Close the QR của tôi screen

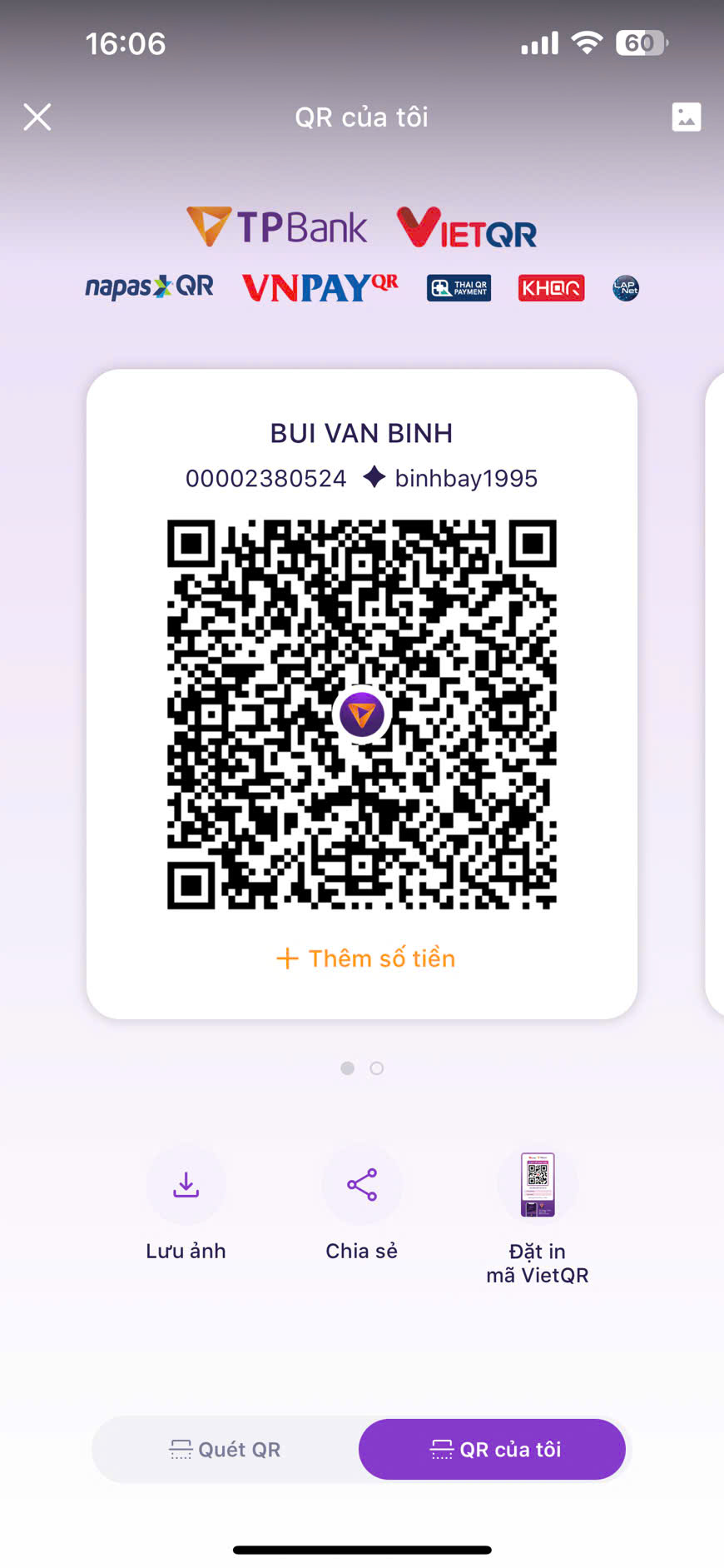point(37,117)
